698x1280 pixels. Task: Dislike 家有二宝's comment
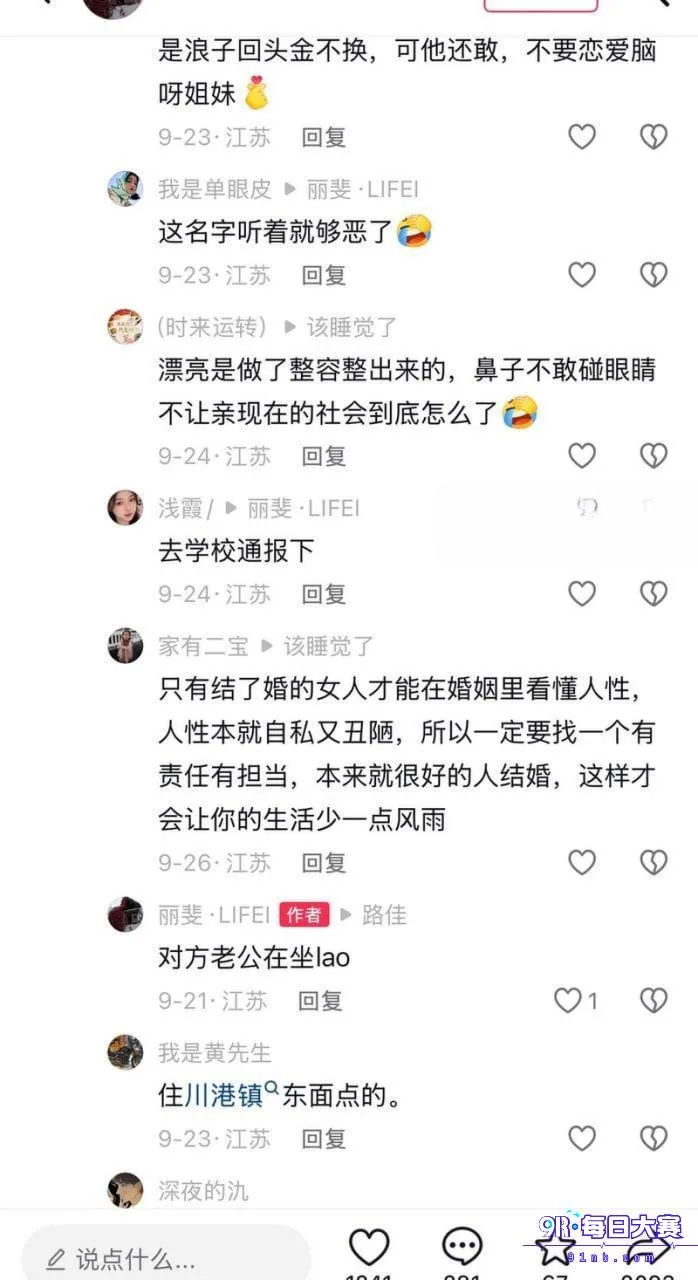653,862
